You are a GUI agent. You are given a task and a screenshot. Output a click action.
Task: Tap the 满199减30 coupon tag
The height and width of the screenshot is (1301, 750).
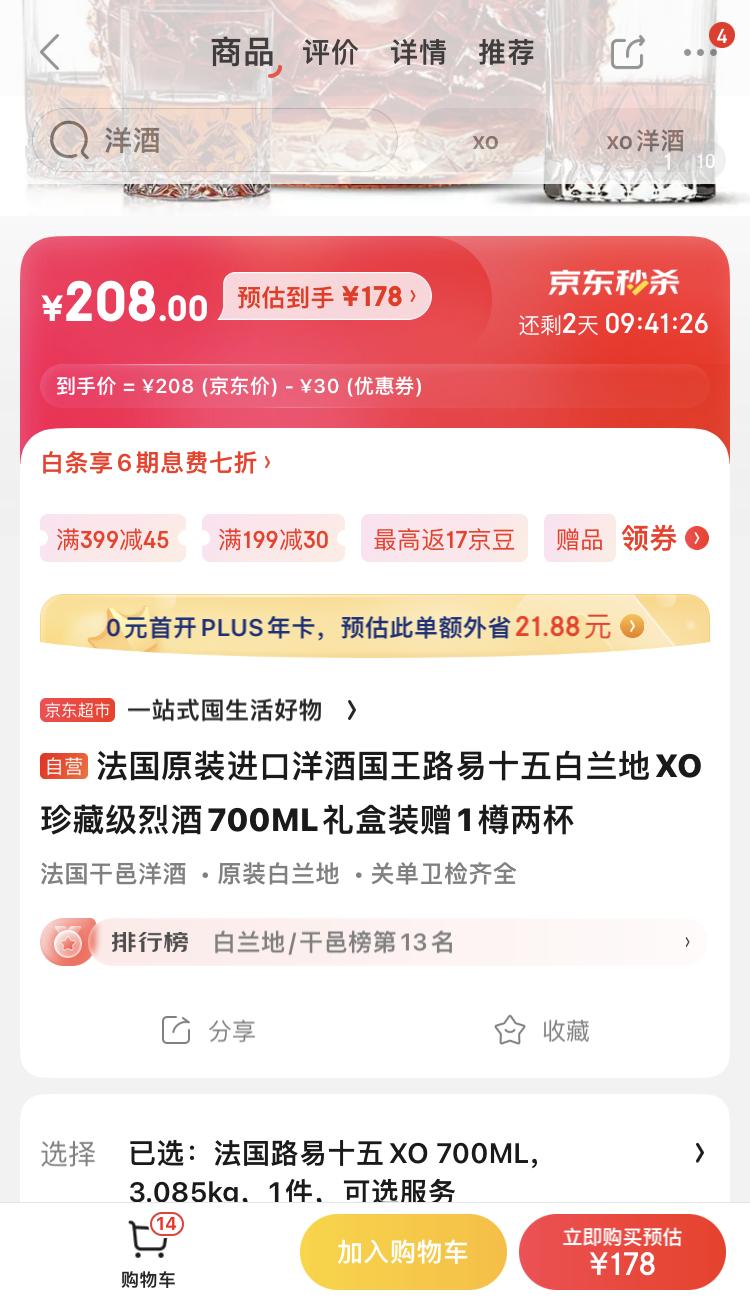273,538
